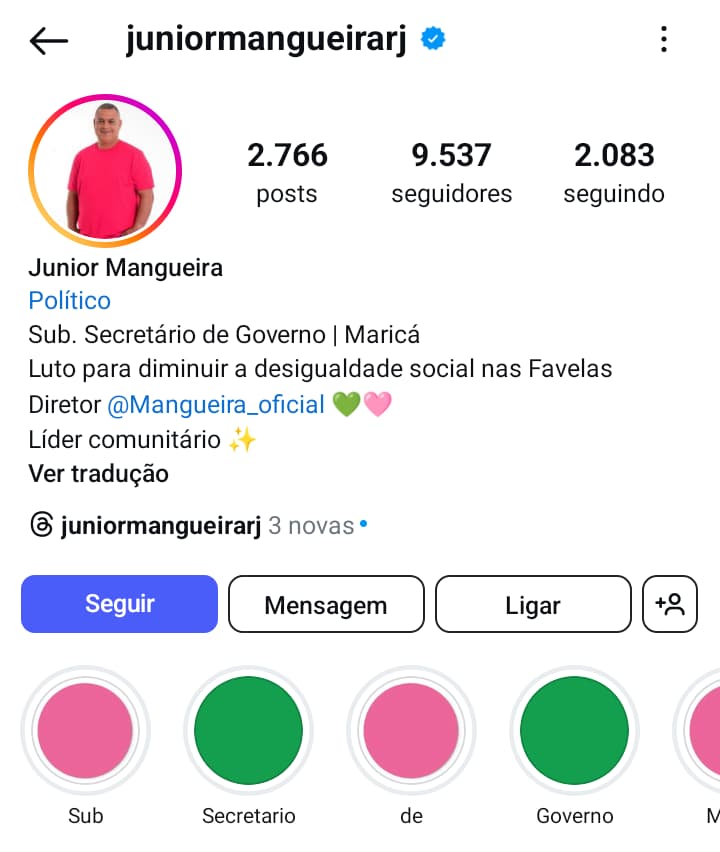Open the 2.083 seguindo list
Viewport: 720px width, 852px height.
point(613,172)
